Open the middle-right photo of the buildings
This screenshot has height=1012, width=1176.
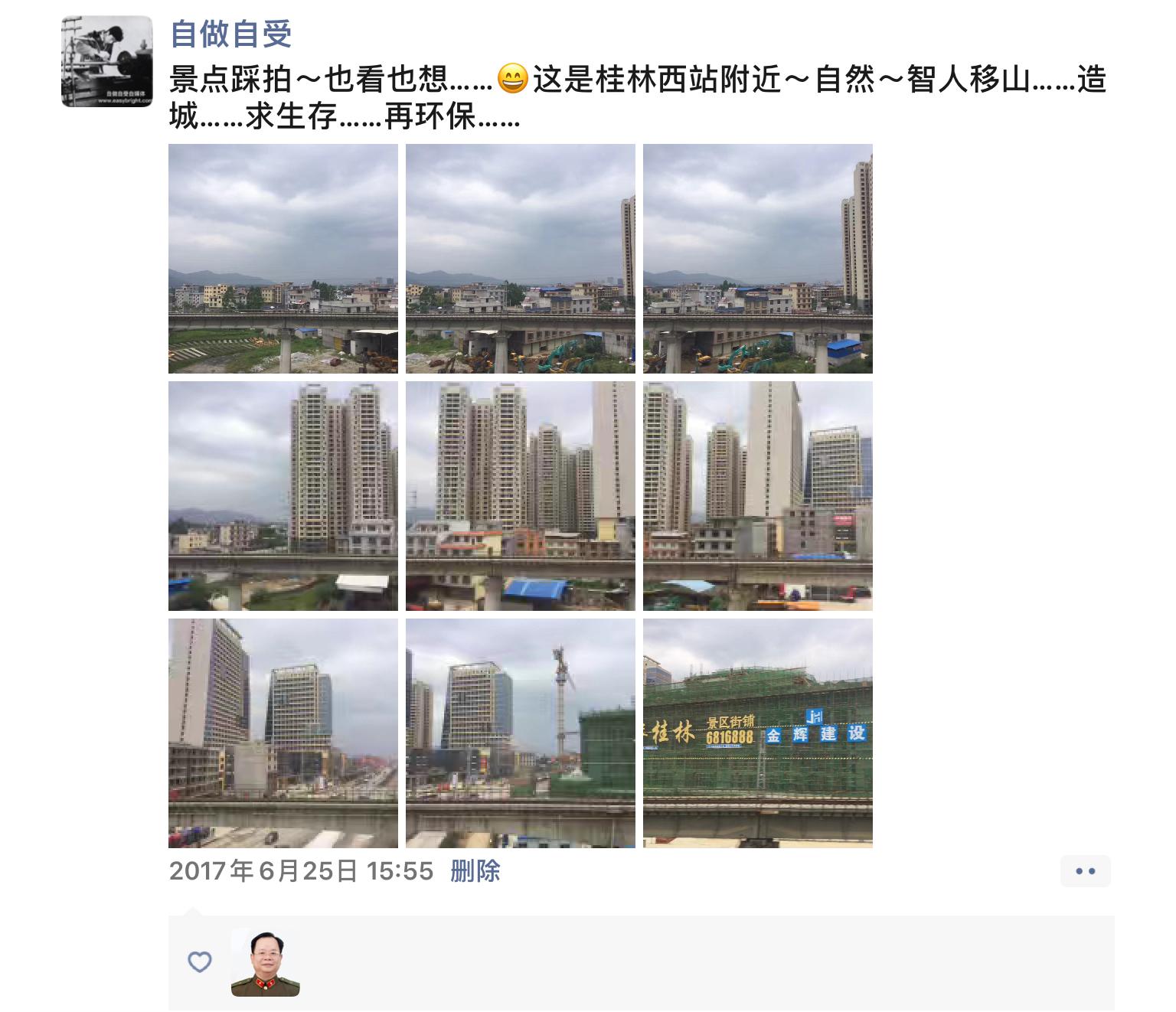pyautogui.click(x=758, y=496)
